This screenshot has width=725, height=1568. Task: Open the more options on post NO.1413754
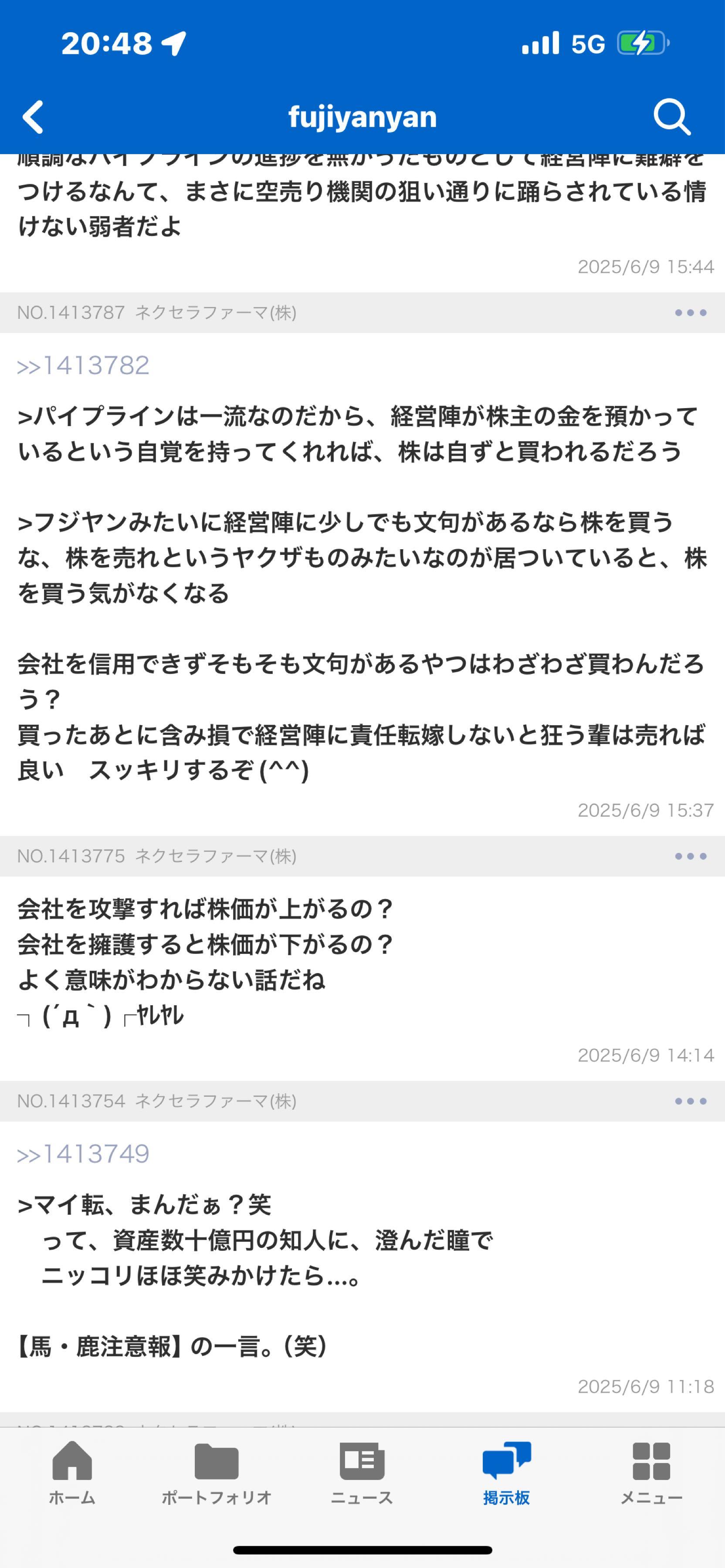(691, 1101)
